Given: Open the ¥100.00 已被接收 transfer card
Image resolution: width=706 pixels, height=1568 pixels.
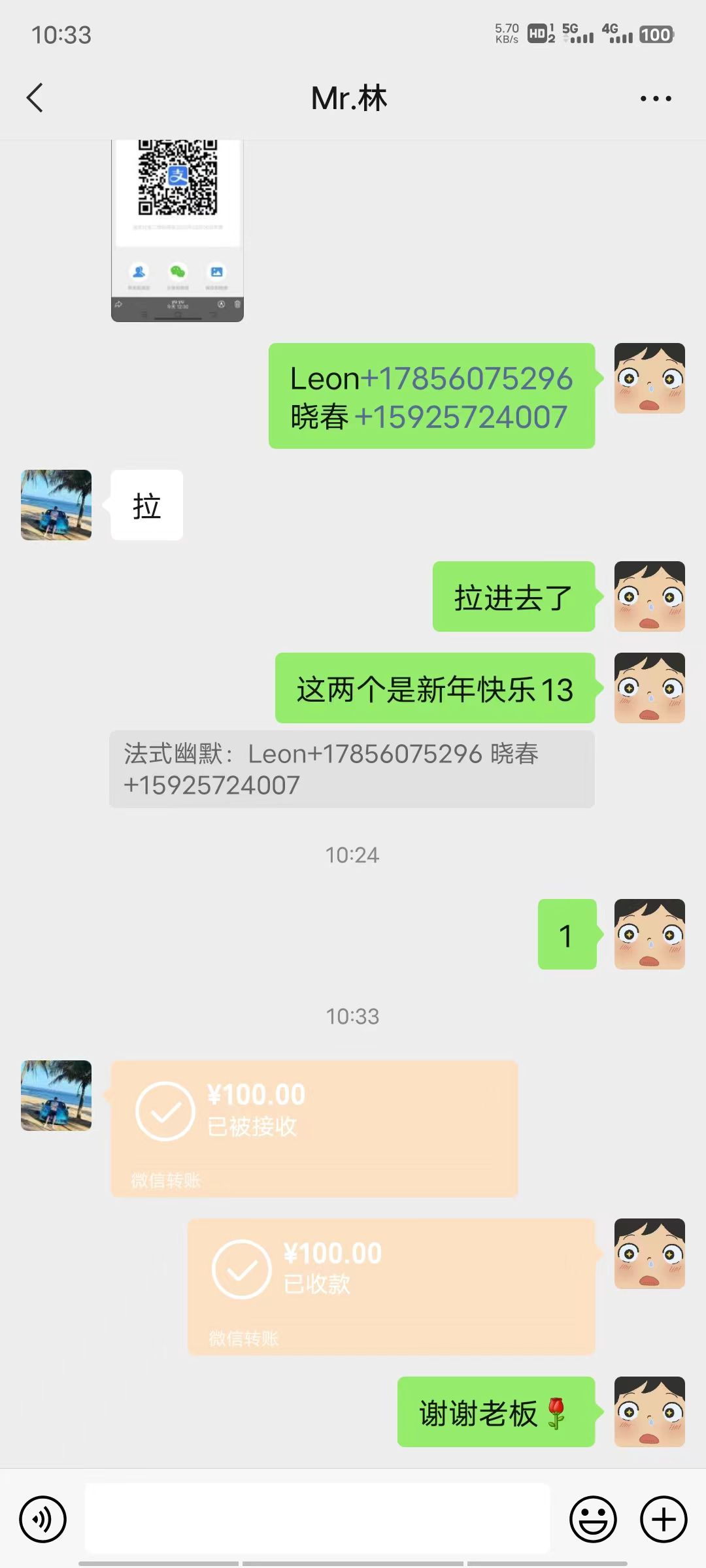Looking at the screenshot, I should (314, 1128).
